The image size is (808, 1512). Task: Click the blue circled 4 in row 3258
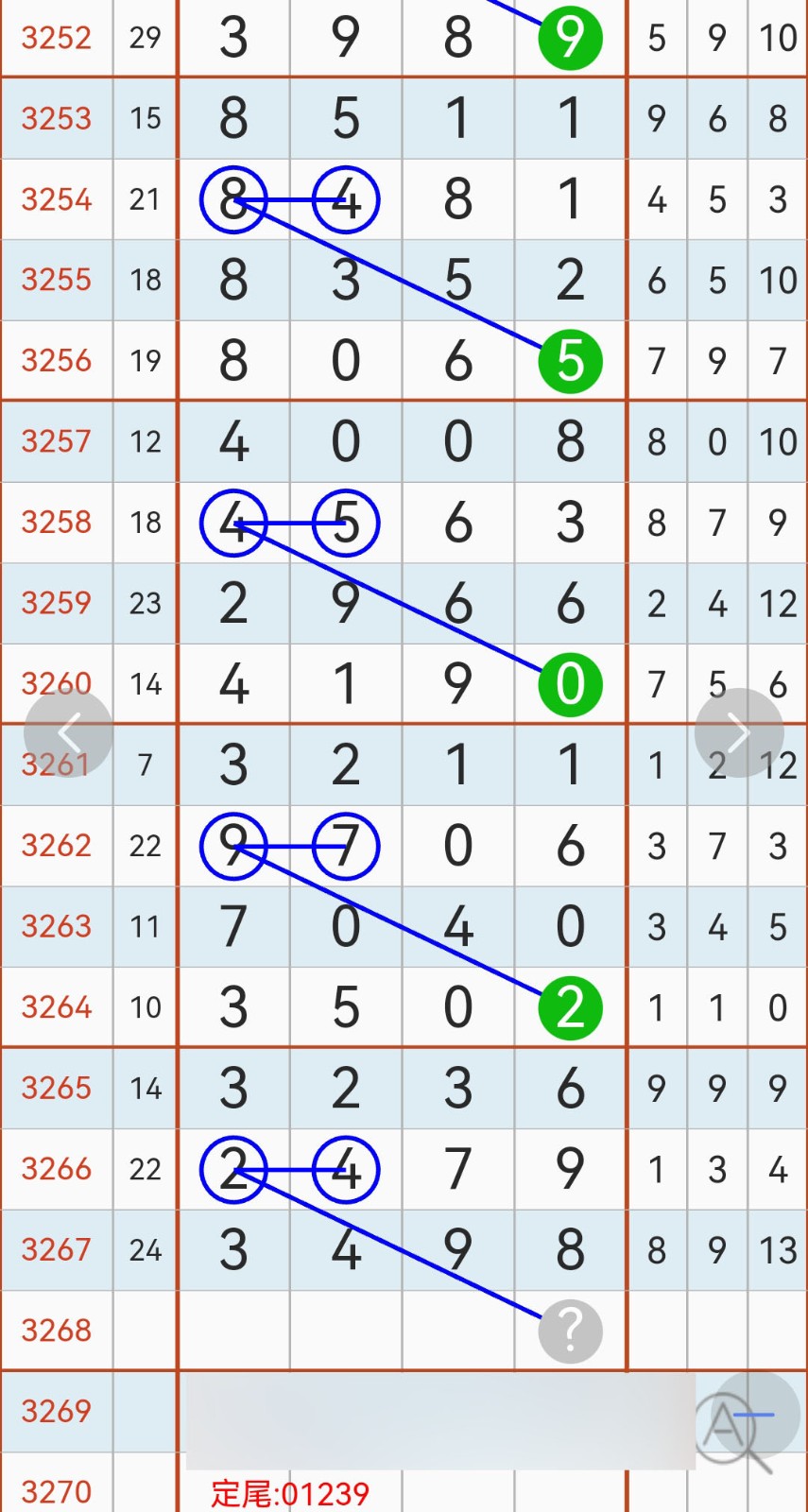pyautogui.click(x=232, y=524)
